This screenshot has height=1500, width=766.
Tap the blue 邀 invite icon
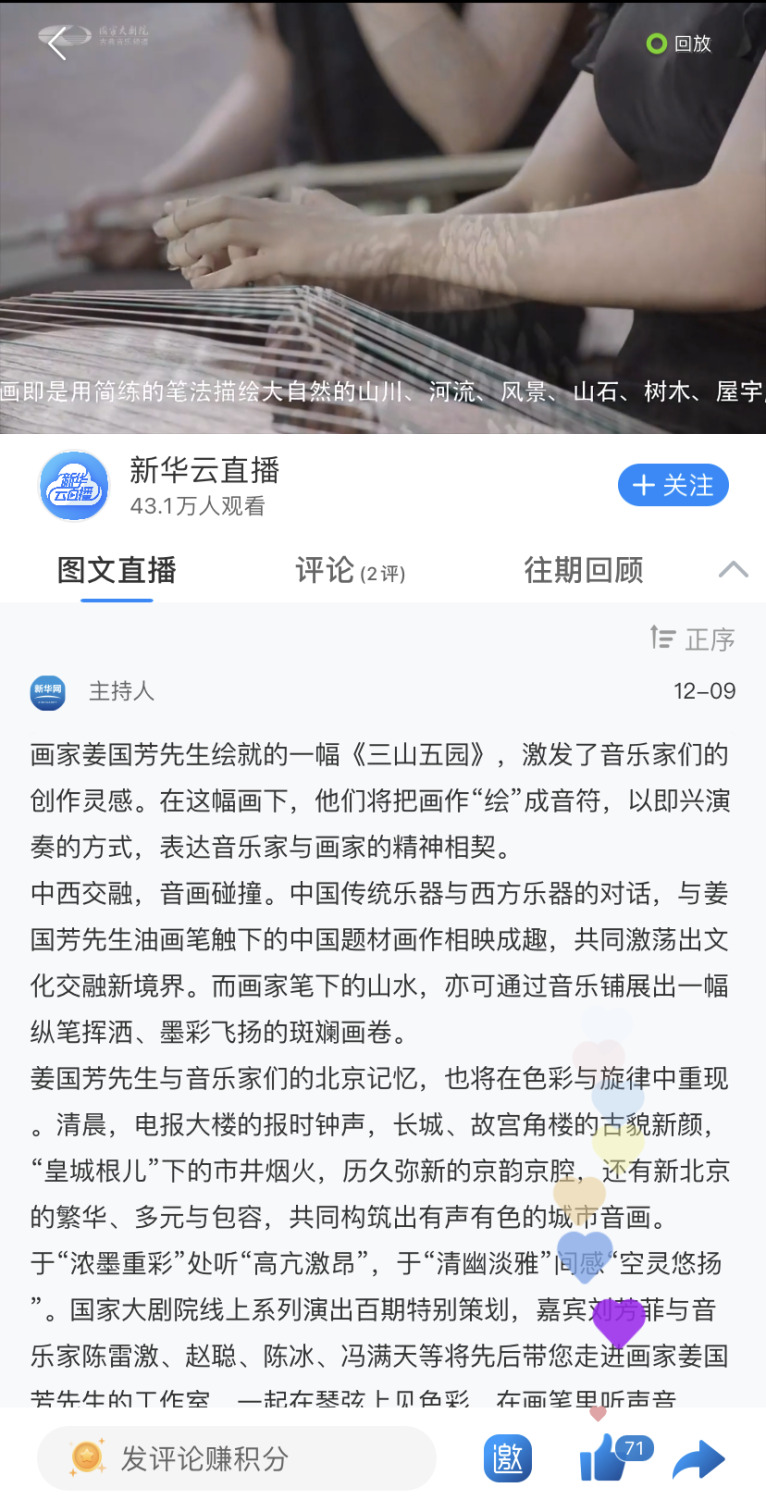click(508, 1458)
